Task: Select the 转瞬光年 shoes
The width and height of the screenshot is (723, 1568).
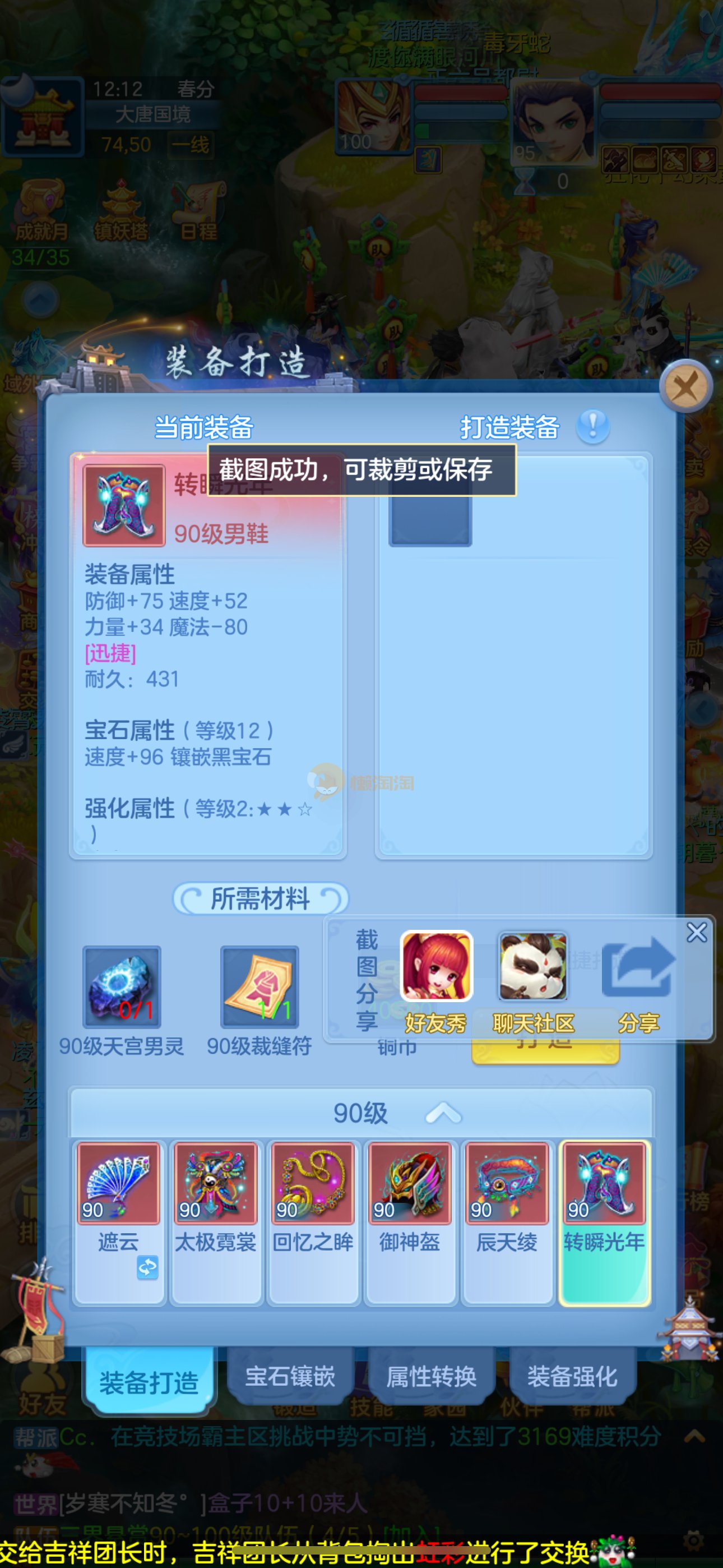Action: coord(604,1184)
